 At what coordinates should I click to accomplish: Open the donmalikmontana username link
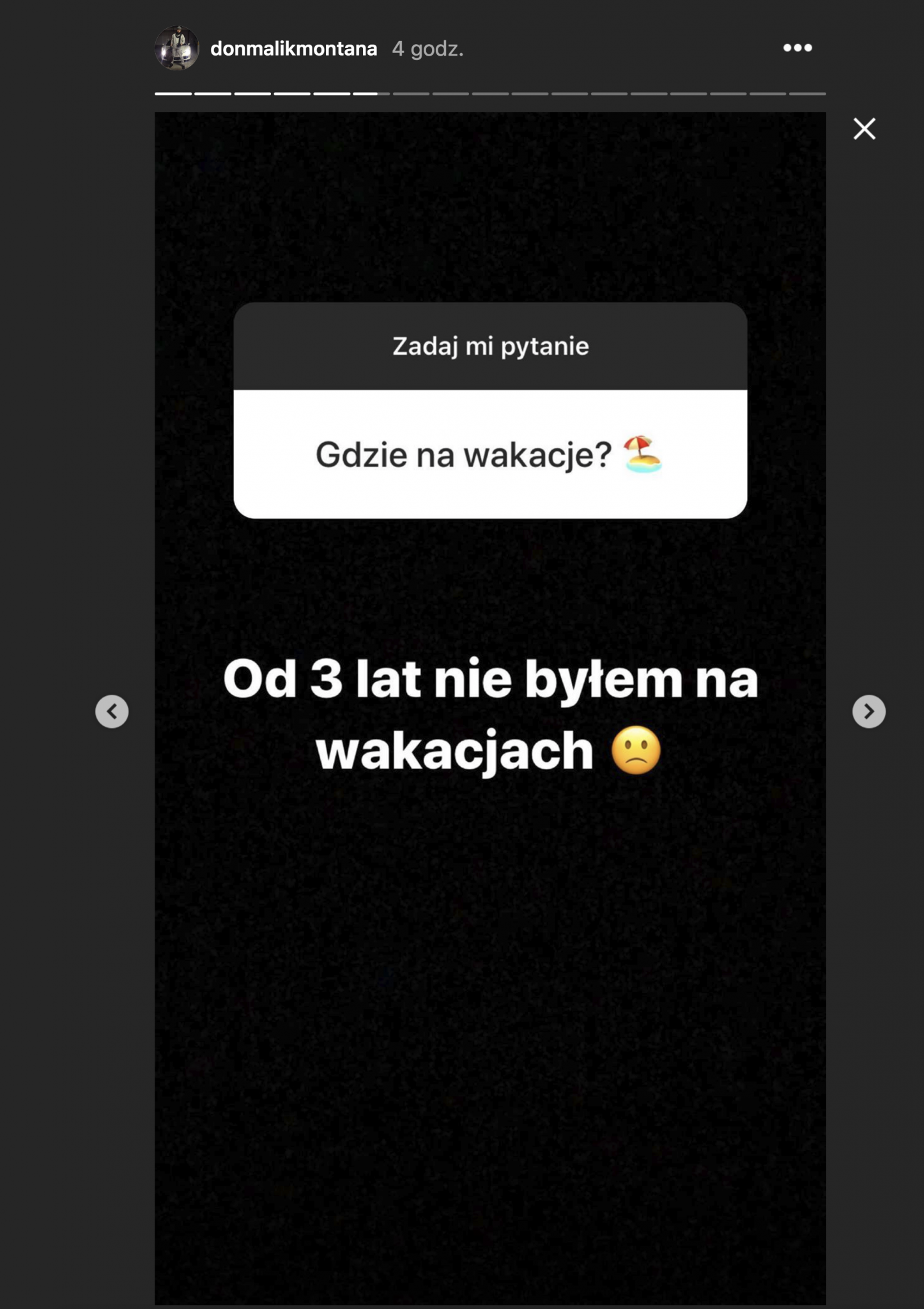(x=293, y=49)
